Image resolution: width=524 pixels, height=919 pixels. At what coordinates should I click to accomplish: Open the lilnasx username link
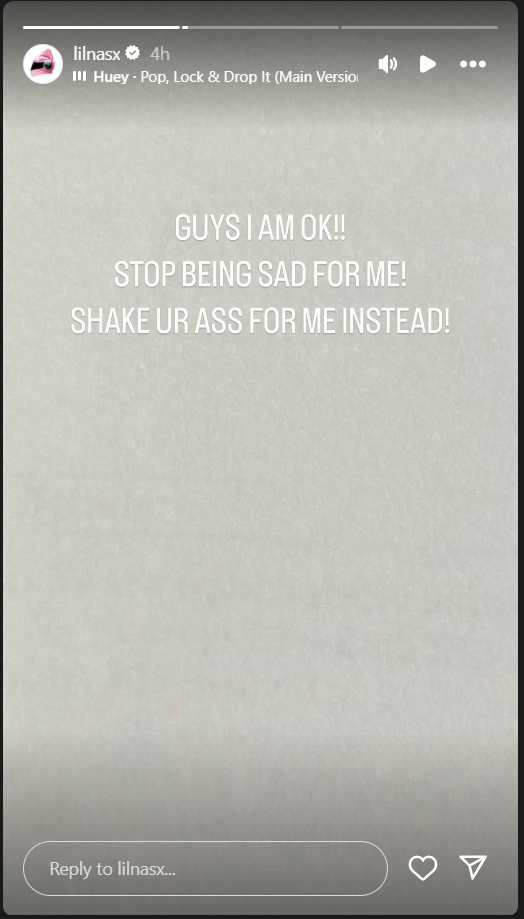(97, 55)
